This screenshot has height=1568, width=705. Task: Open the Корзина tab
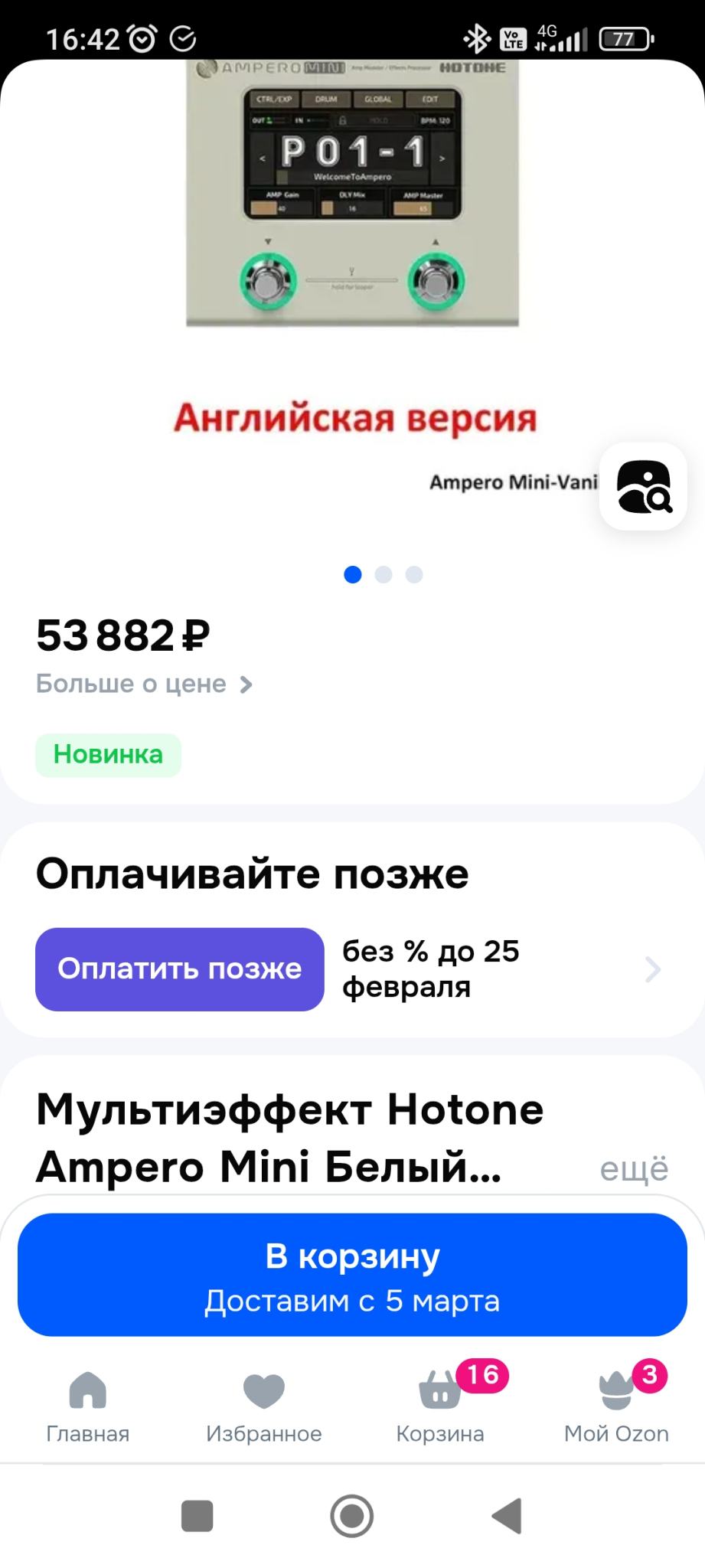click(440, 1405)
